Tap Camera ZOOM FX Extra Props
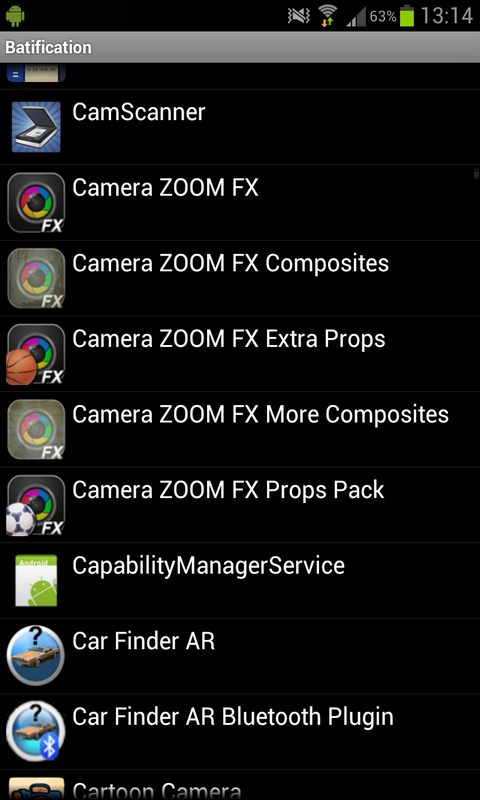This screenshot has height=800, width=480. [240, 354]
